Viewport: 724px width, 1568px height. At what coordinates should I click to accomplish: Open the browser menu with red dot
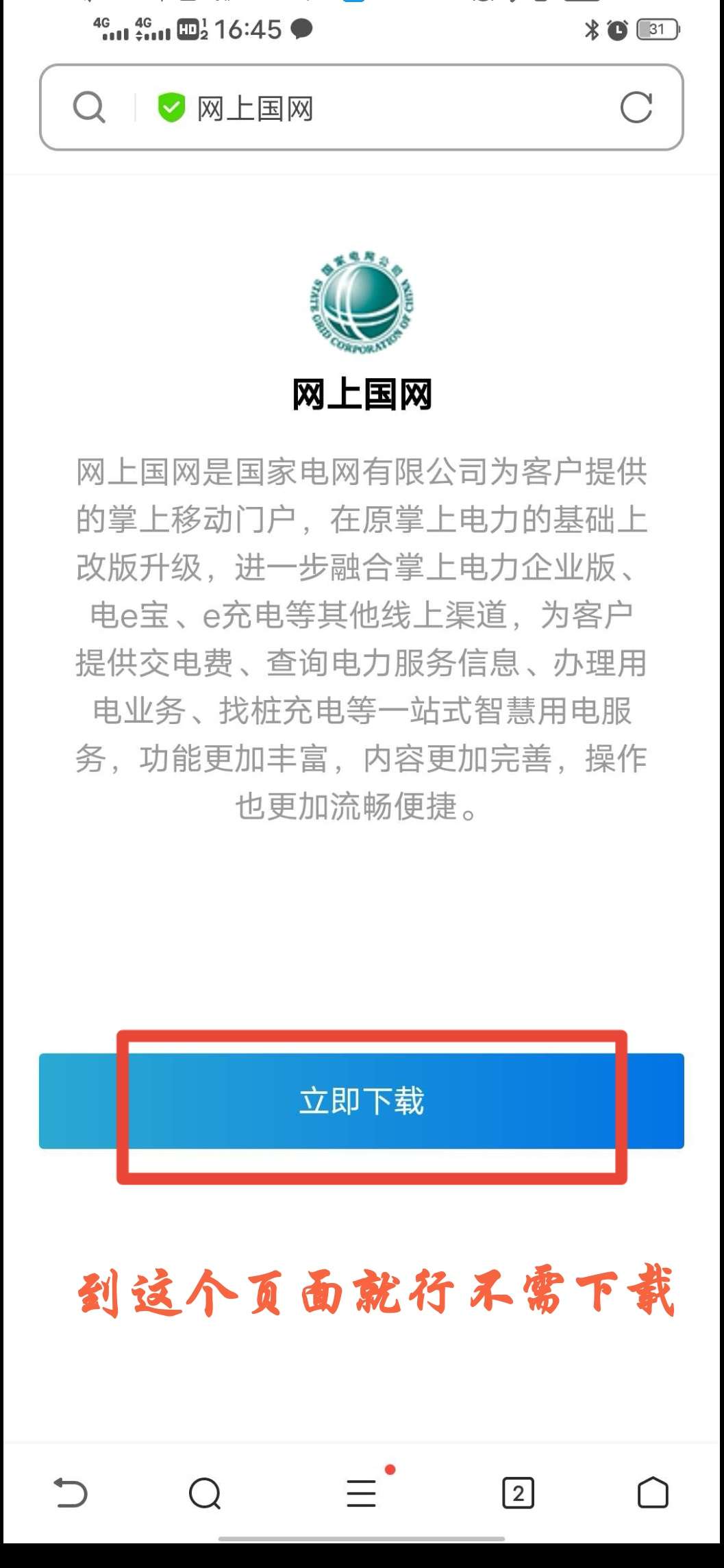point(361,1493)
